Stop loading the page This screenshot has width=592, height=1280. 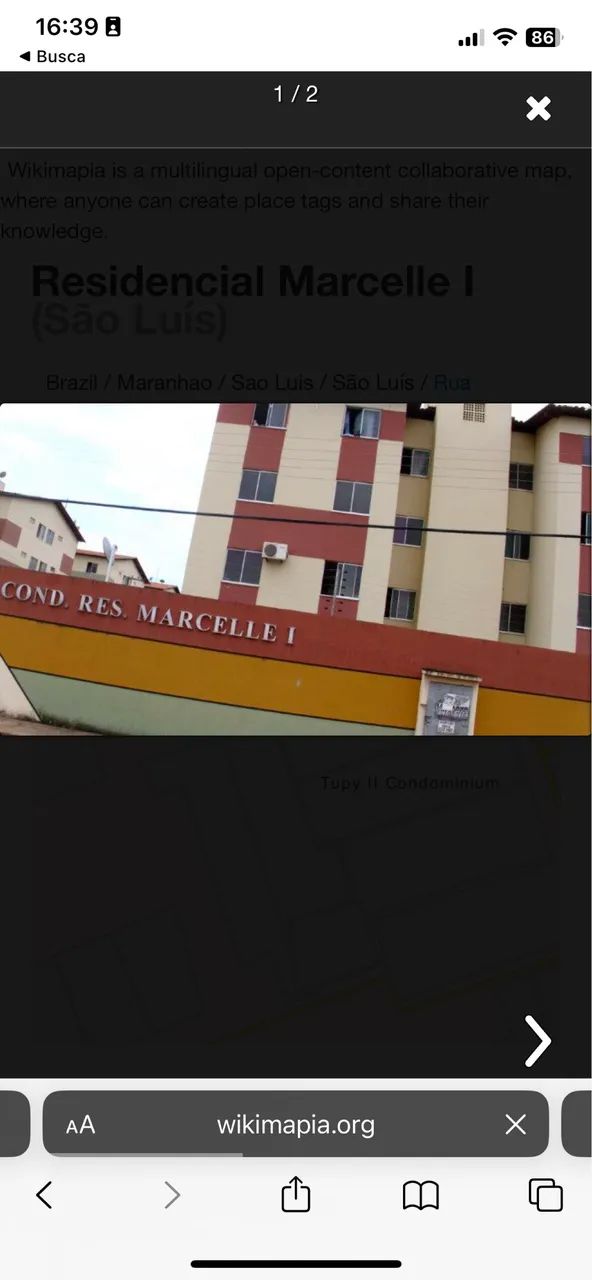515,1125
